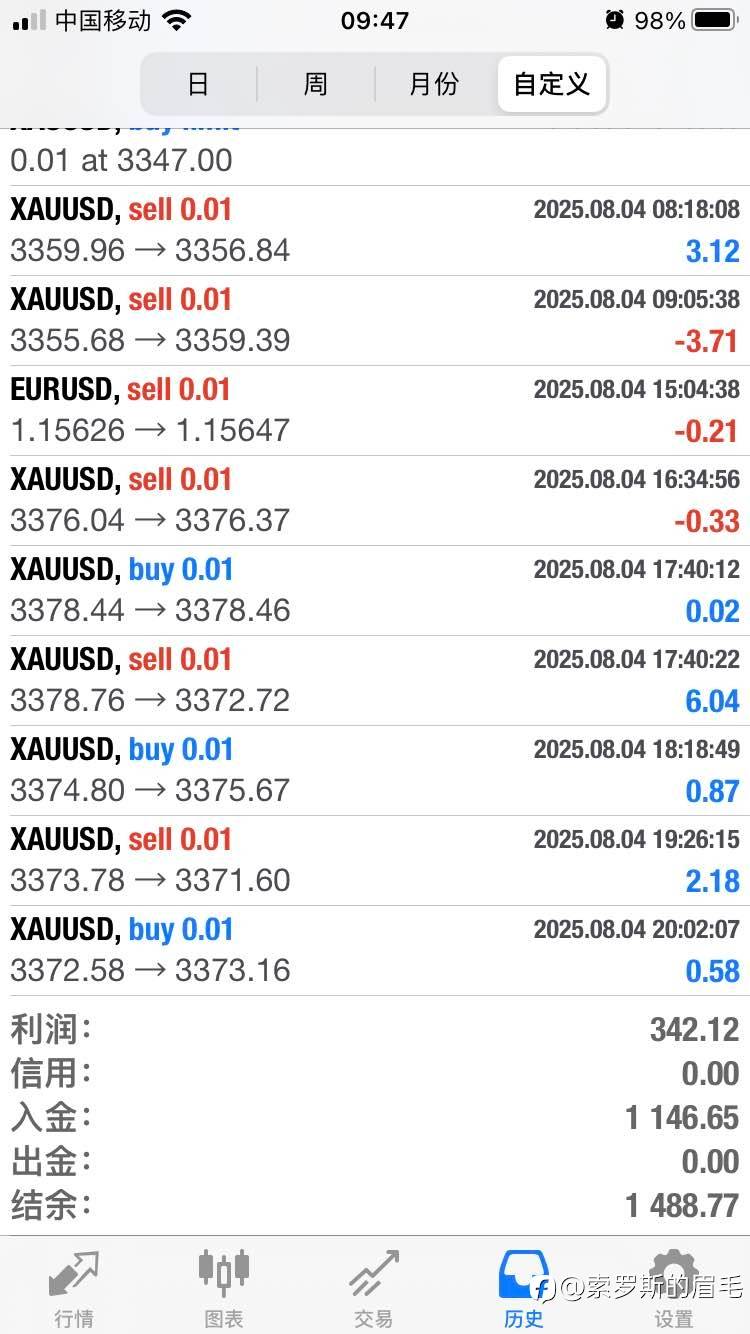
Task: Select the 周 (week) period
Action: point(315,84)
